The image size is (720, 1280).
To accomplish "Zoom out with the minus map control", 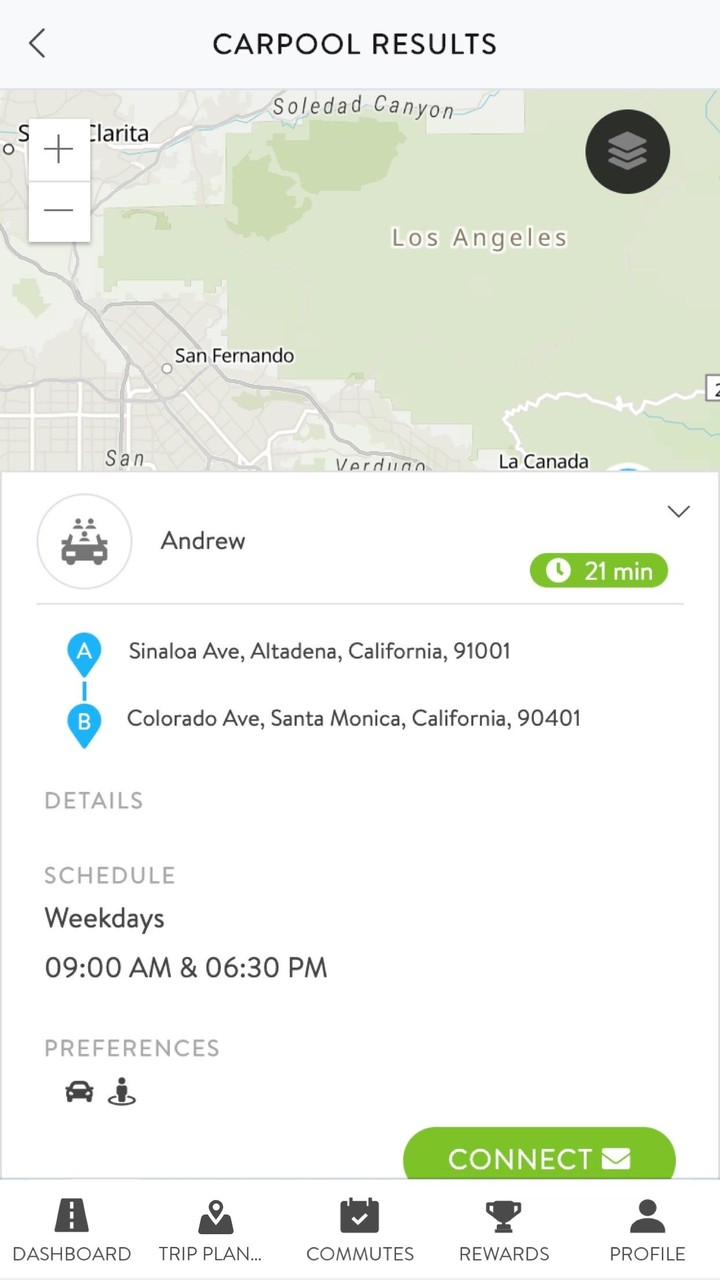I will click(x=59, y=209).
